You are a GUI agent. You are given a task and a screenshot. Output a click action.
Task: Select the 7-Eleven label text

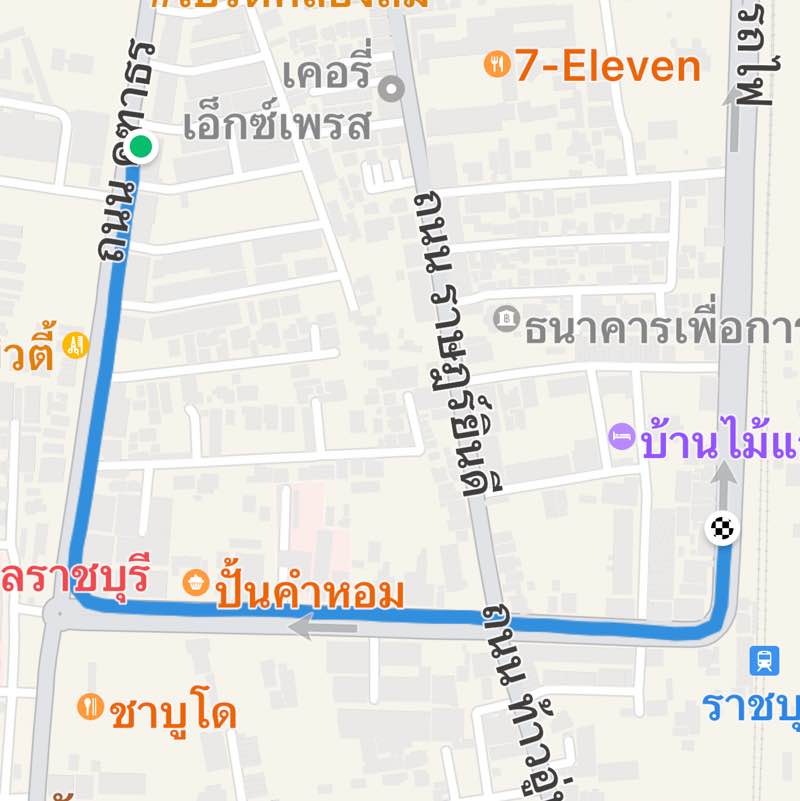click(x=605, y=66)
